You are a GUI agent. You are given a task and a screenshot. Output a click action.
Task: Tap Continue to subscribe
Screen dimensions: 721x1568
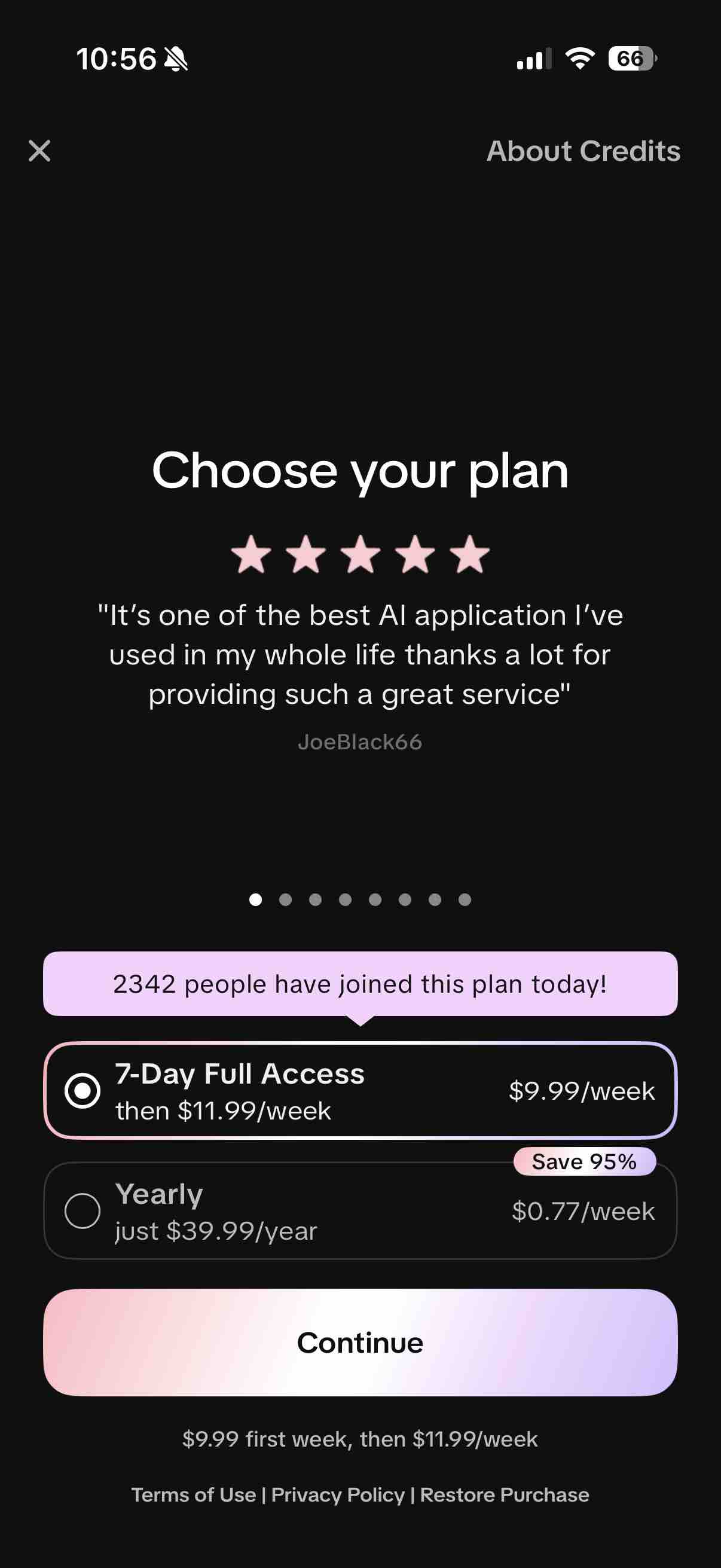click(360, 1343)
